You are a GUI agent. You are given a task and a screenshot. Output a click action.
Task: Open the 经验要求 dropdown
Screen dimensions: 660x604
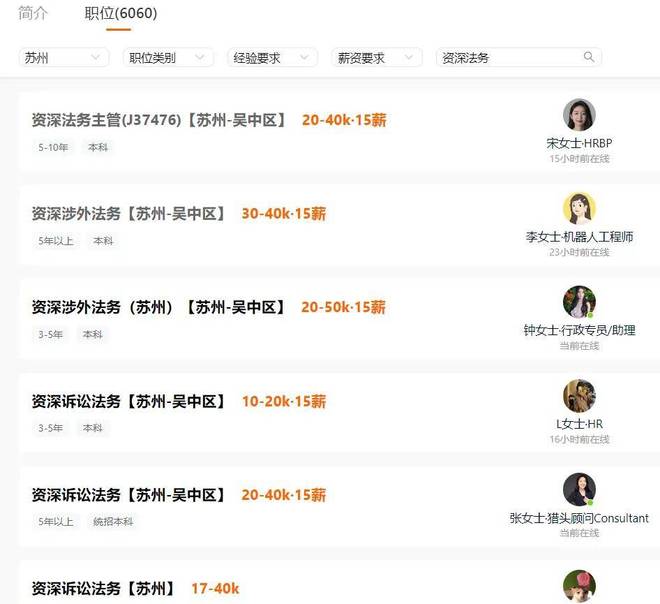pos(273,58)
